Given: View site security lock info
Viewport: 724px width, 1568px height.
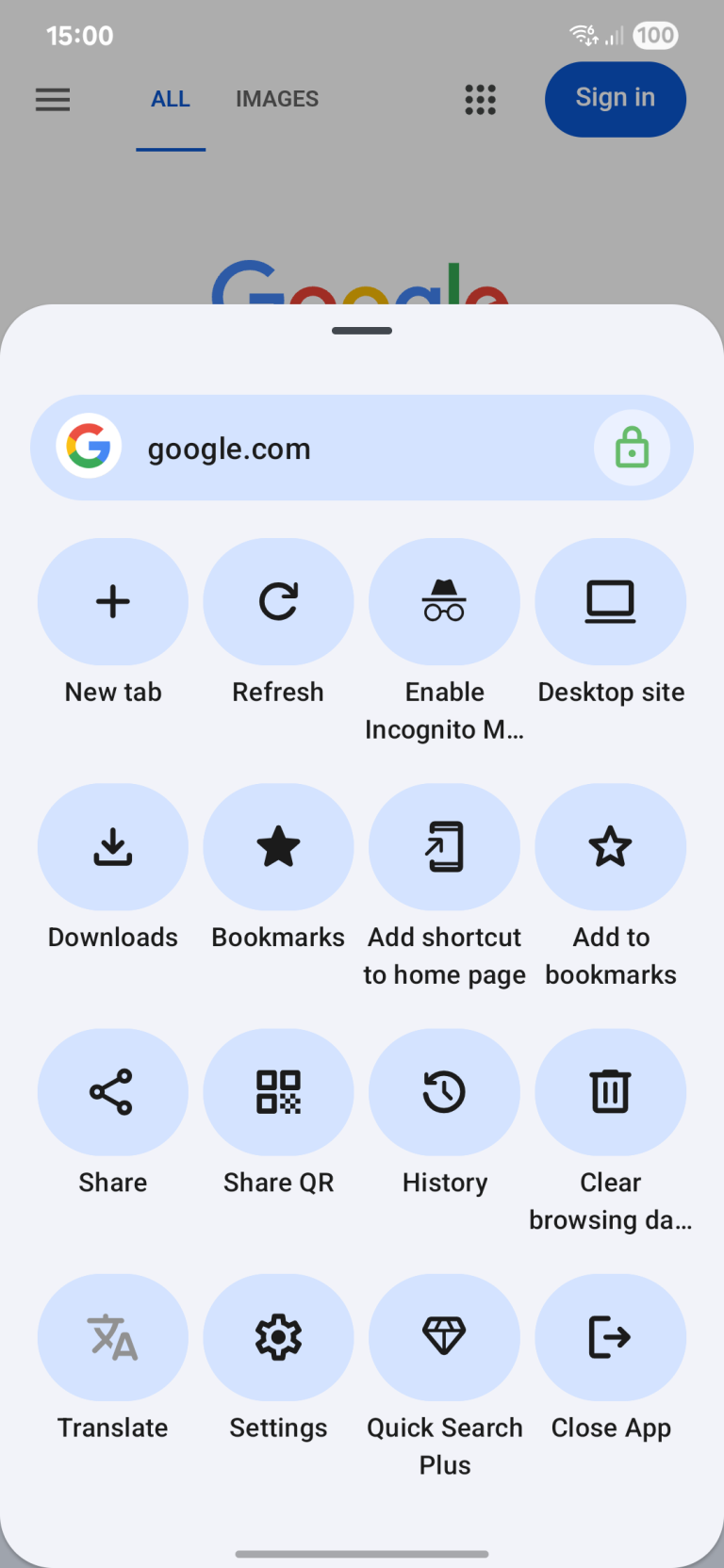Looking at the screenshot, I should [x=632, y=448].
